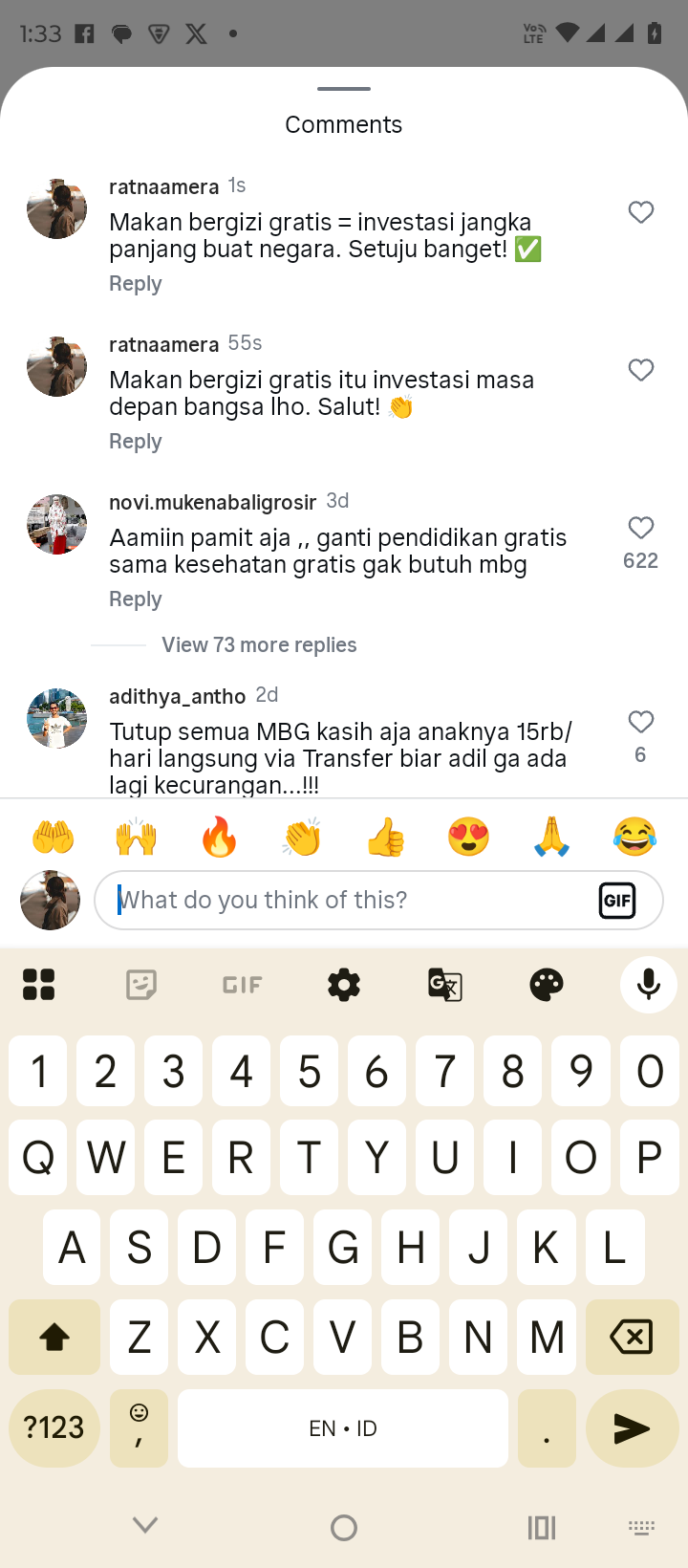Insert the folded hands emoji
This screenshot has width=688, height=1568.
(x=551, y=838)
